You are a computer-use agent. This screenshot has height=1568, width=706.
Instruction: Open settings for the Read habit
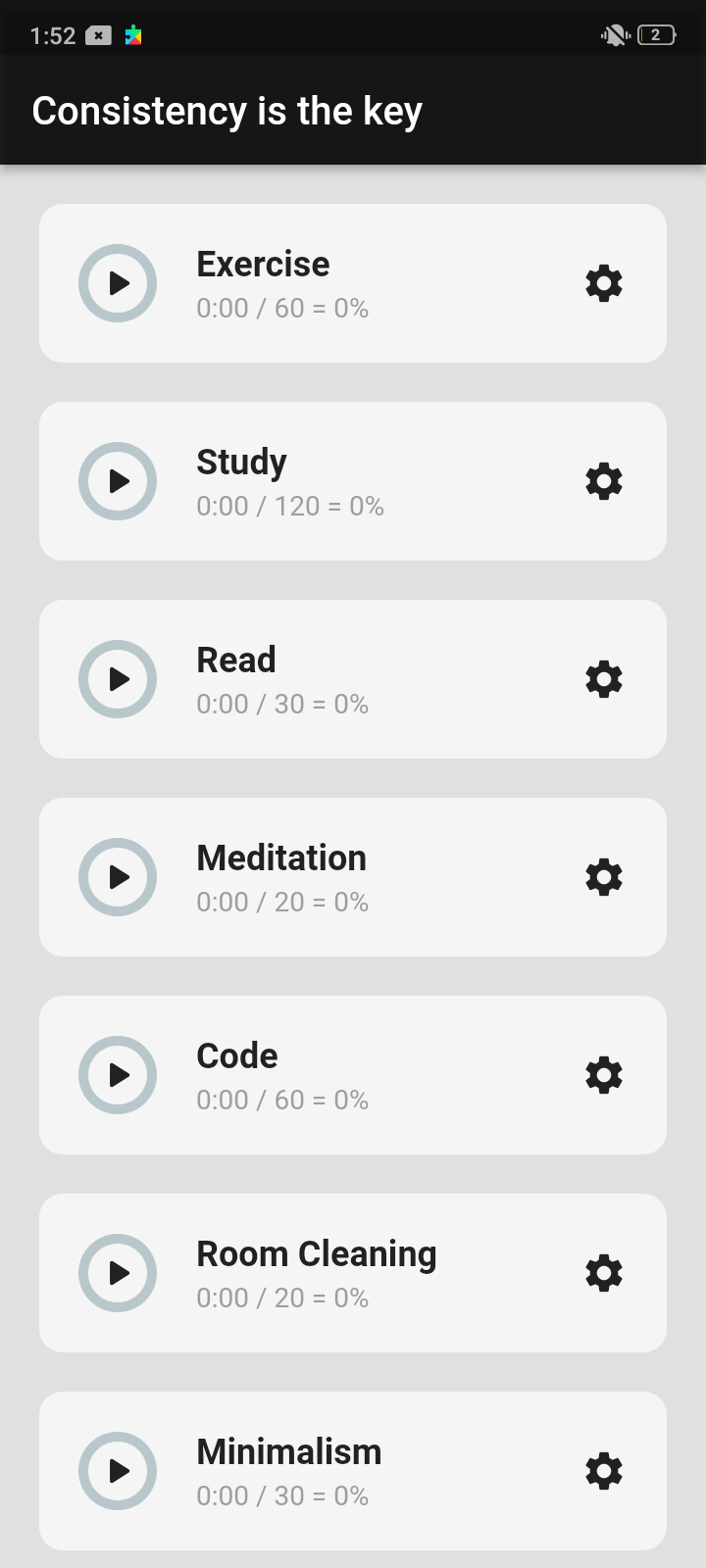click(603, 679)
